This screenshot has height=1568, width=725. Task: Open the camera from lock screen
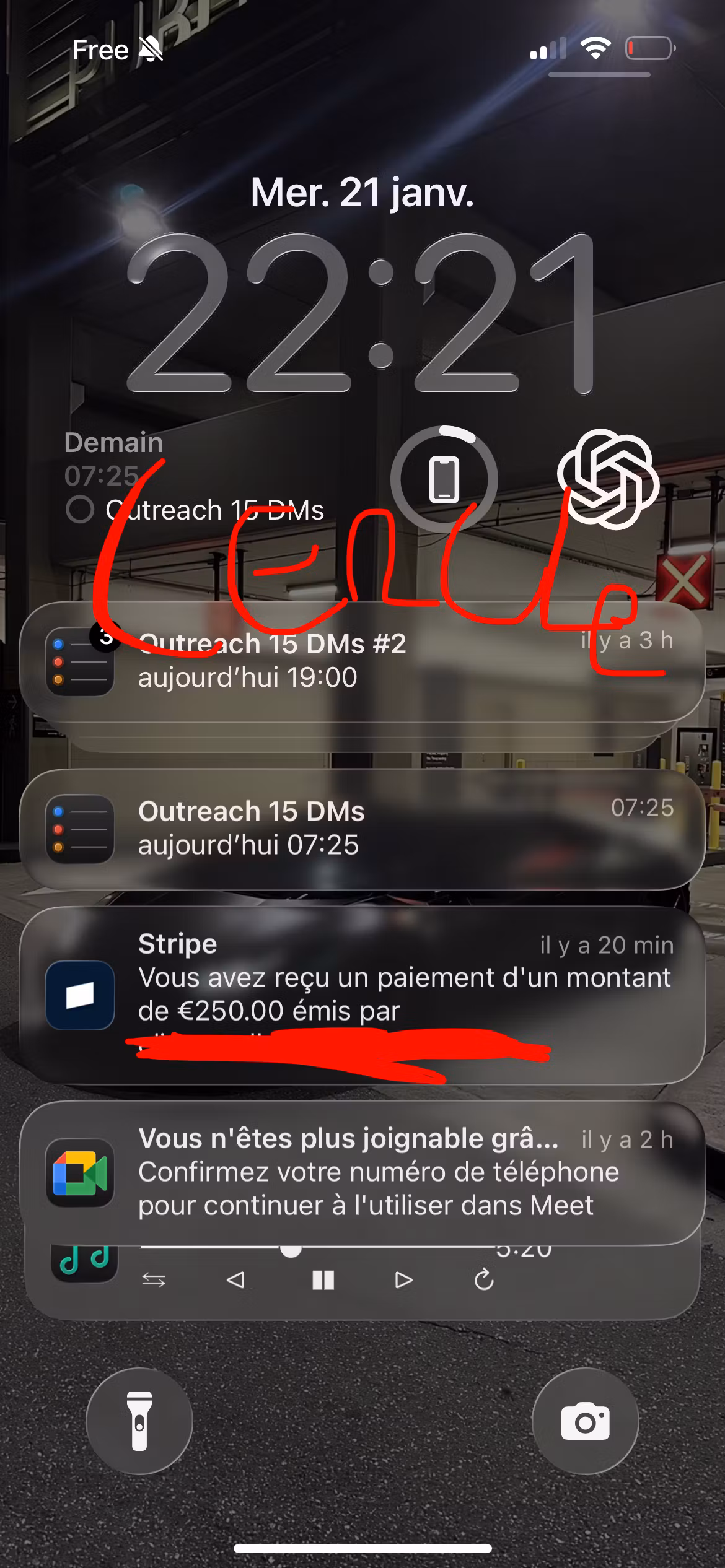click(x=585, y=1422)
